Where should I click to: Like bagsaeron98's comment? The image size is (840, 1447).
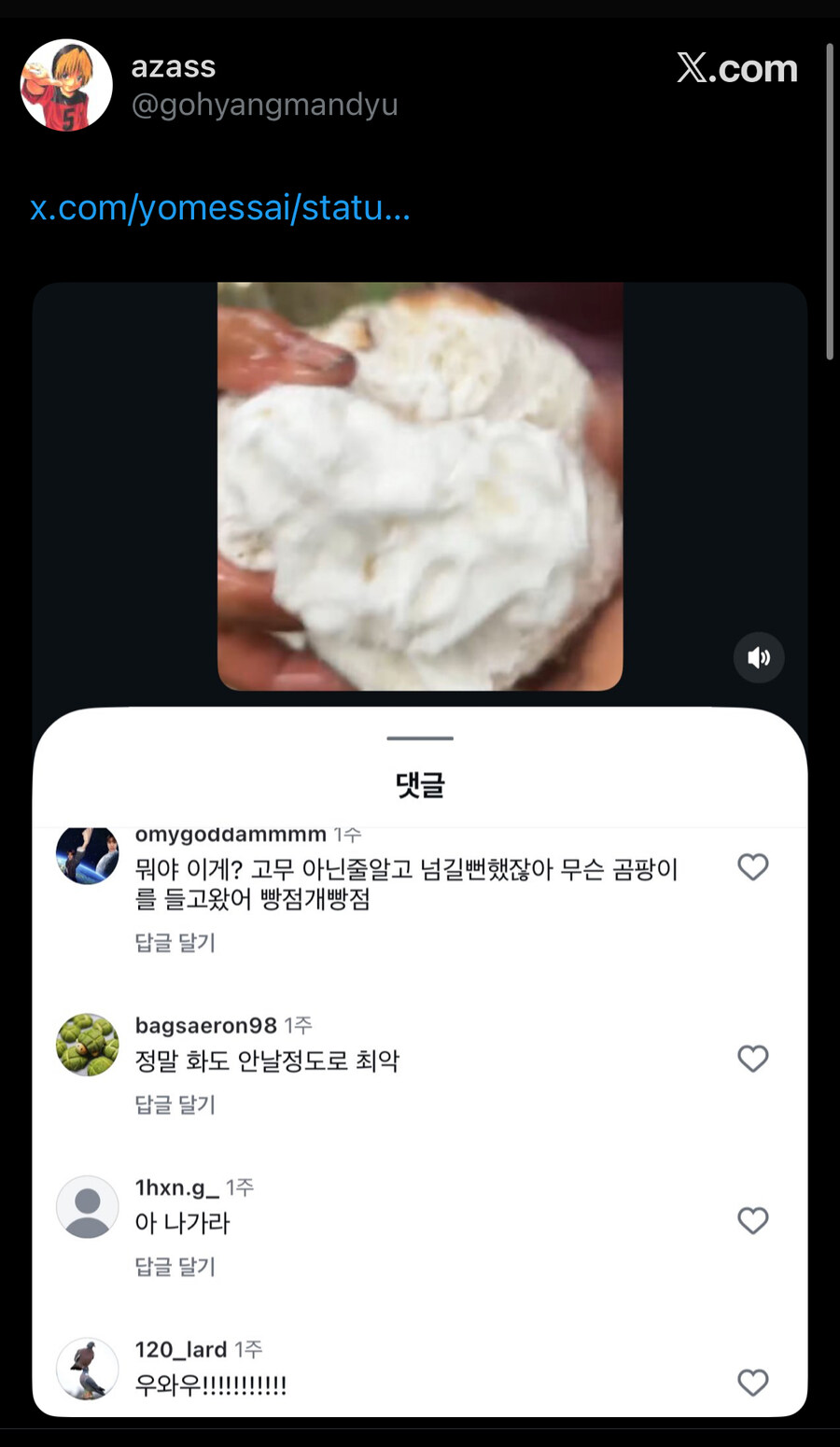tap(753, 1059)
